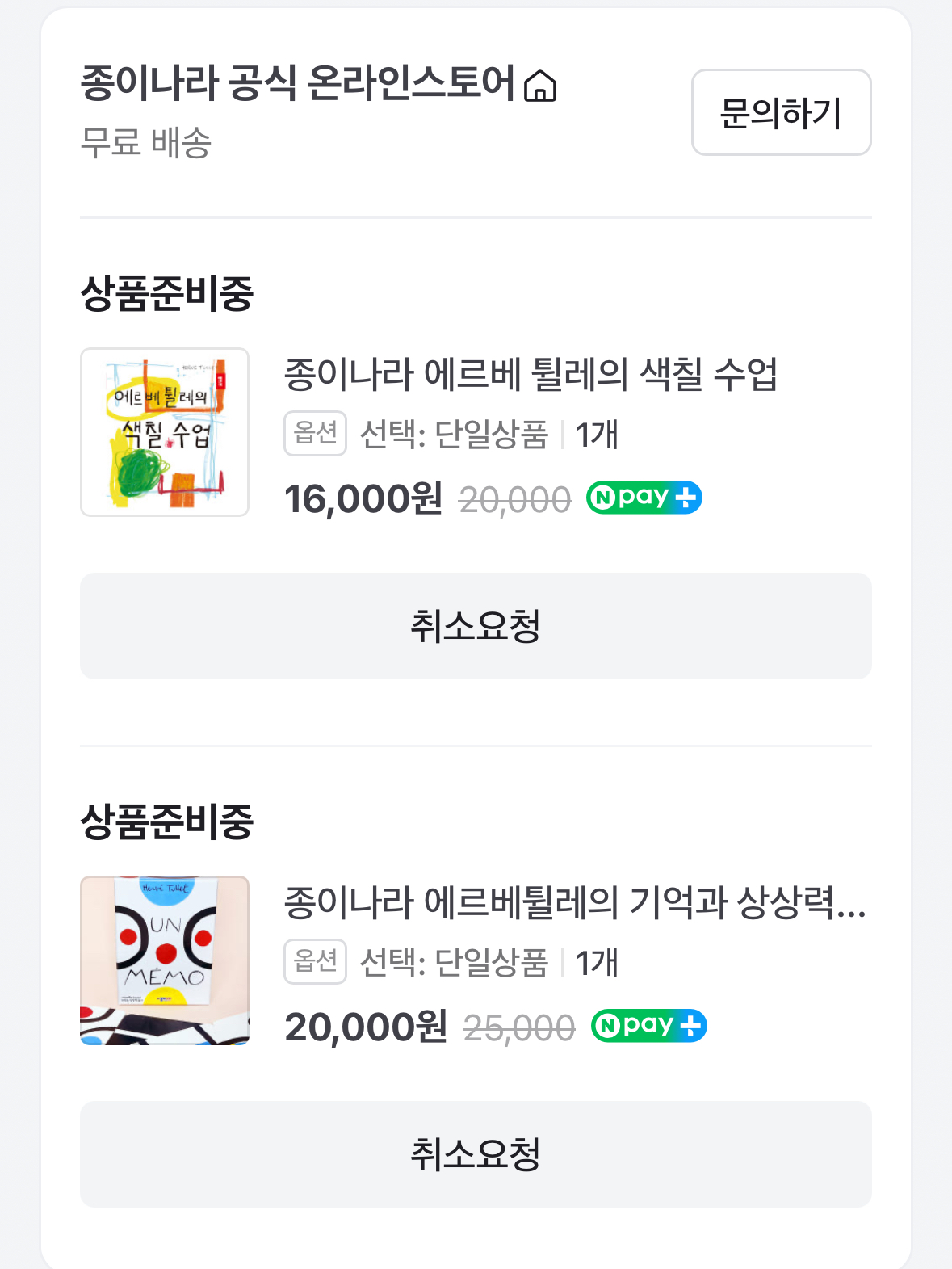Open 종이나라 공식 온라인스토어 store home
952x1269 pixels.
(319, 84)
